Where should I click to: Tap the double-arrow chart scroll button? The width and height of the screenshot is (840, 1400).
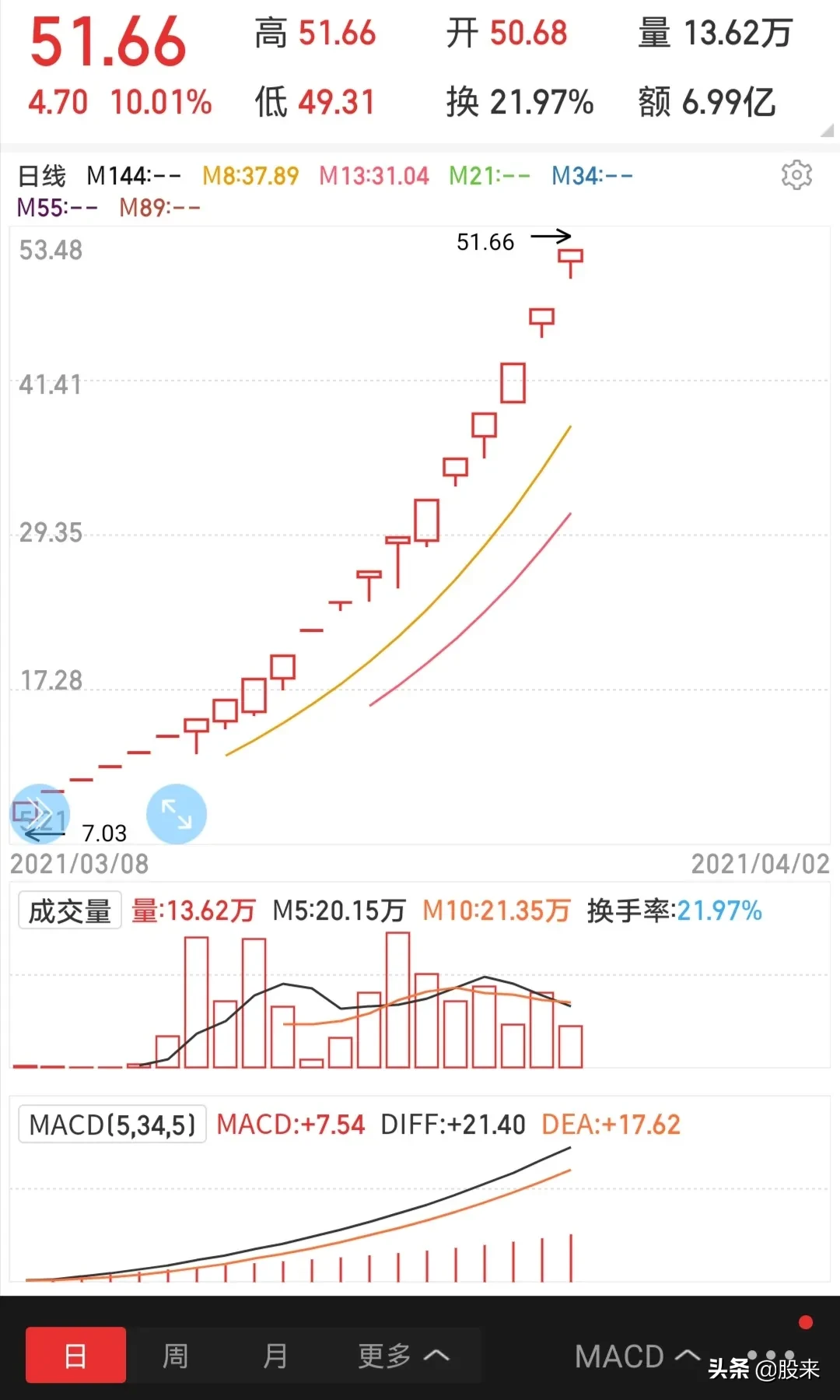[39, 814]
